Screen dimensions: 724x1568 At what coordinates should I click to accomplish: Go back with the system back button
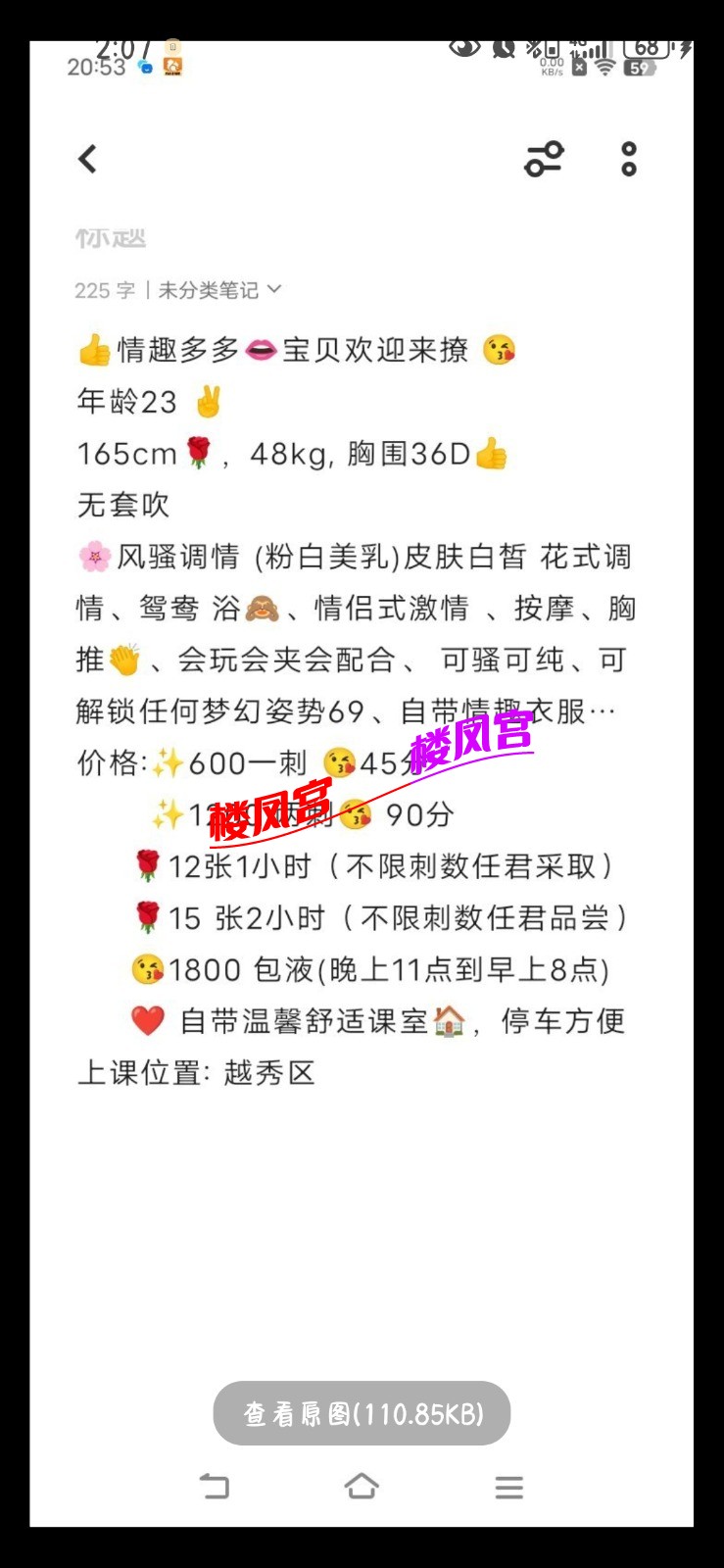tap(215, 1487)
